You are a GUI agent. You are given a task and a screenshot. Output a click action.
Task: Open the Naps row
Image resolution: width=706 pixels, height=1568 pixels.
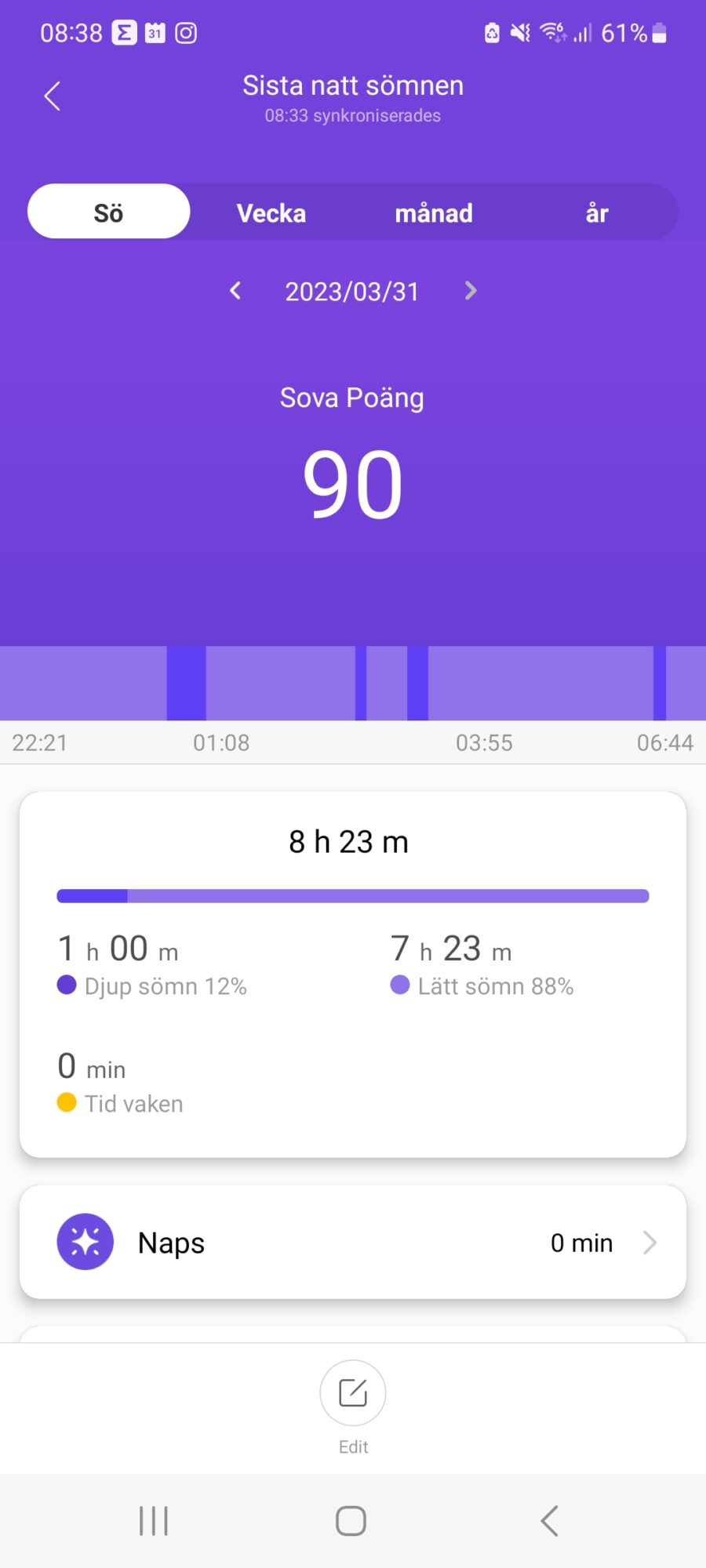tap(353, 1242)
